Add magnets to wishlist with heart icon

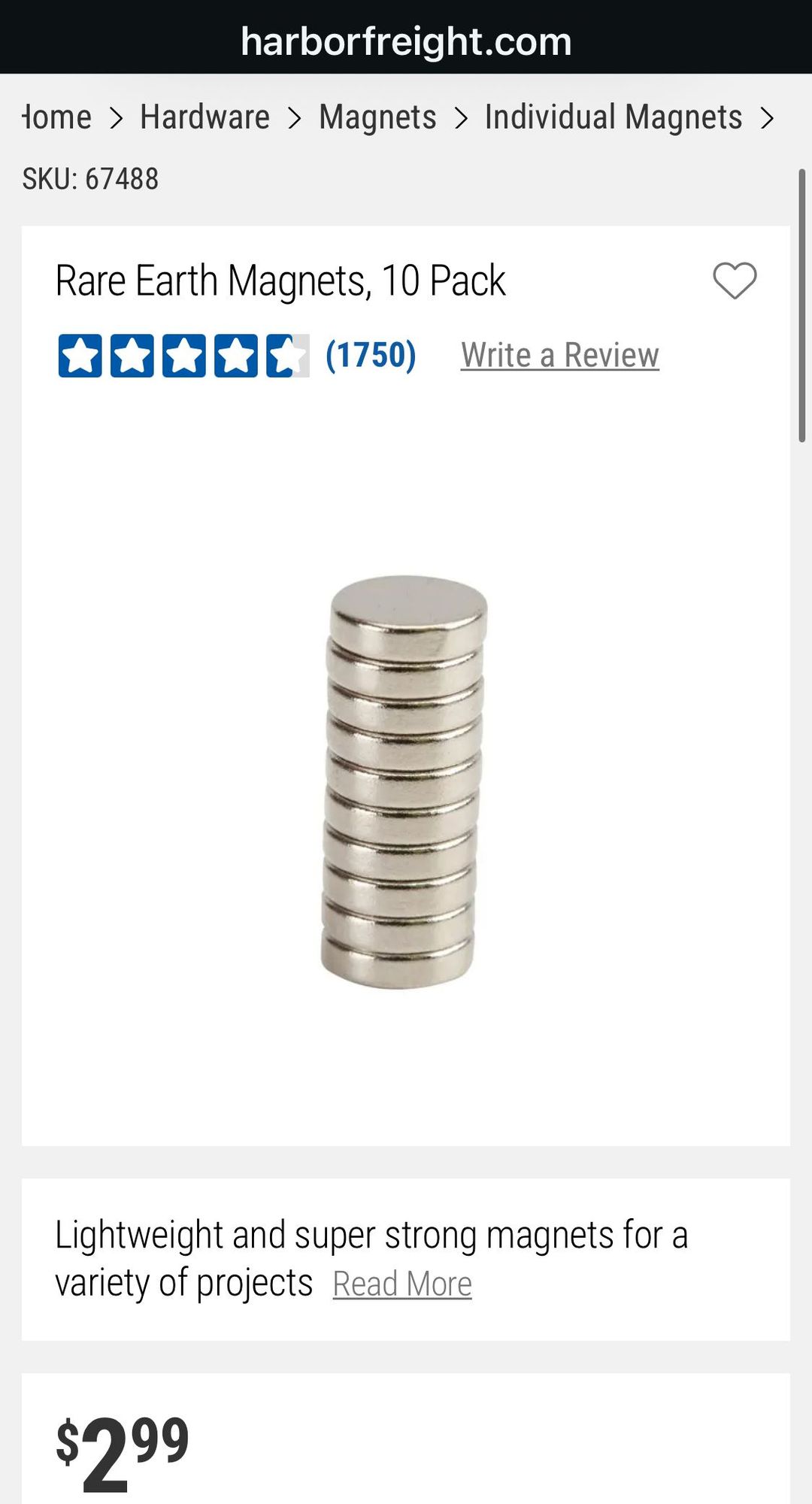click(735, 281)
